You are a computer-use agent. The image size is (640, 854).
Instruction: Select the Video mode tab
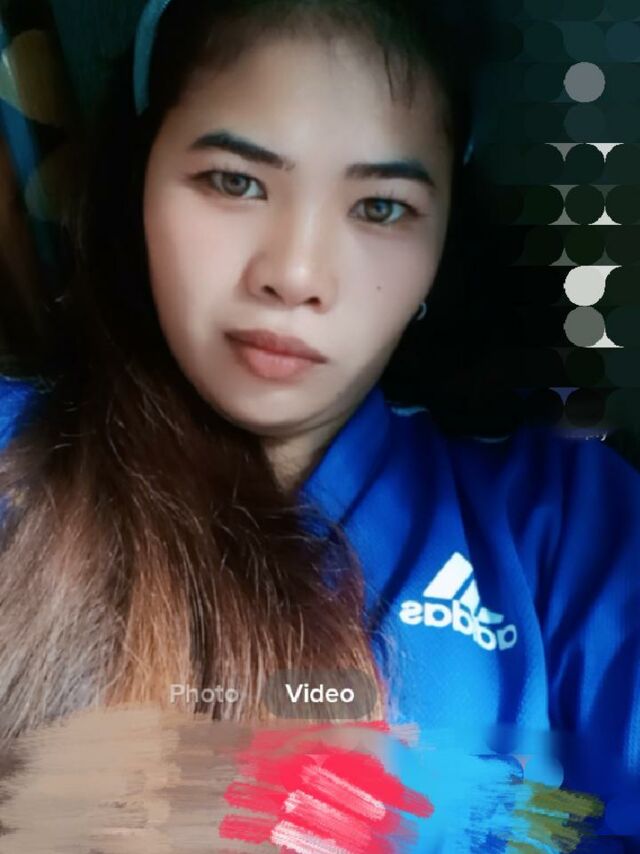(319, 693)
